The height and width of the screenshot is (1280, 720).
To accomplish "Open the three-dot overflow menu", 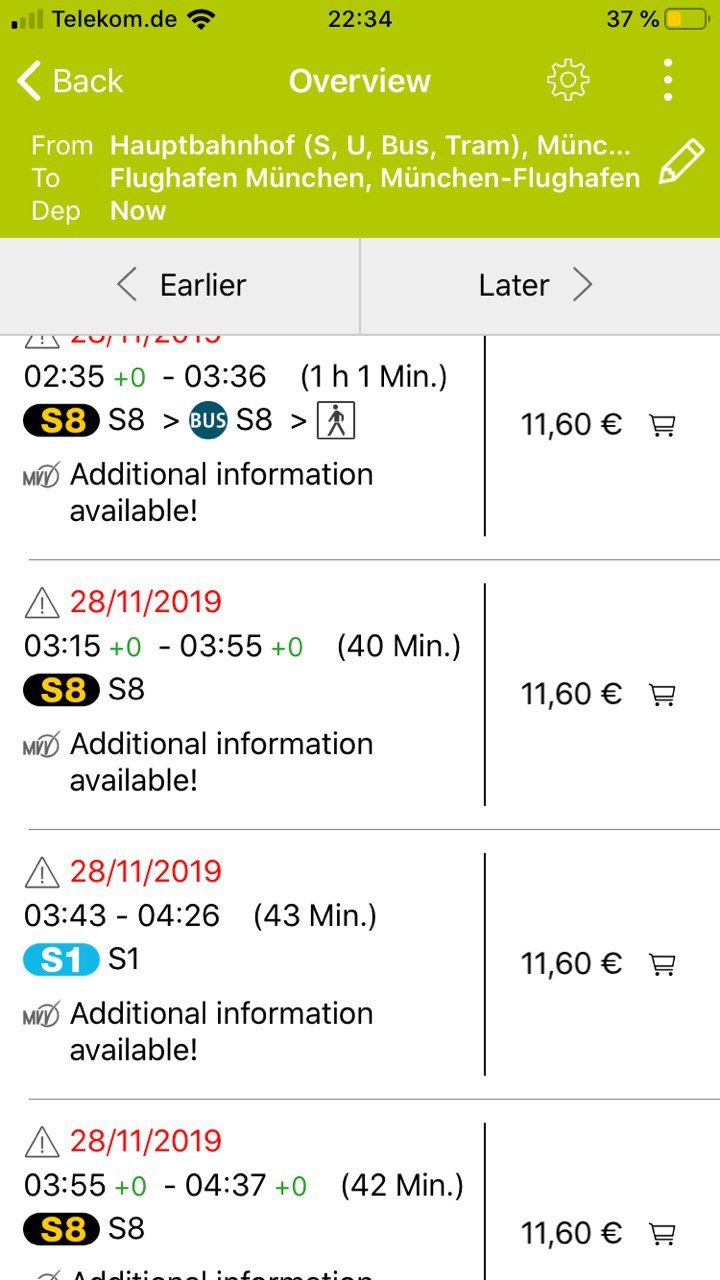I will coord(667,80).
